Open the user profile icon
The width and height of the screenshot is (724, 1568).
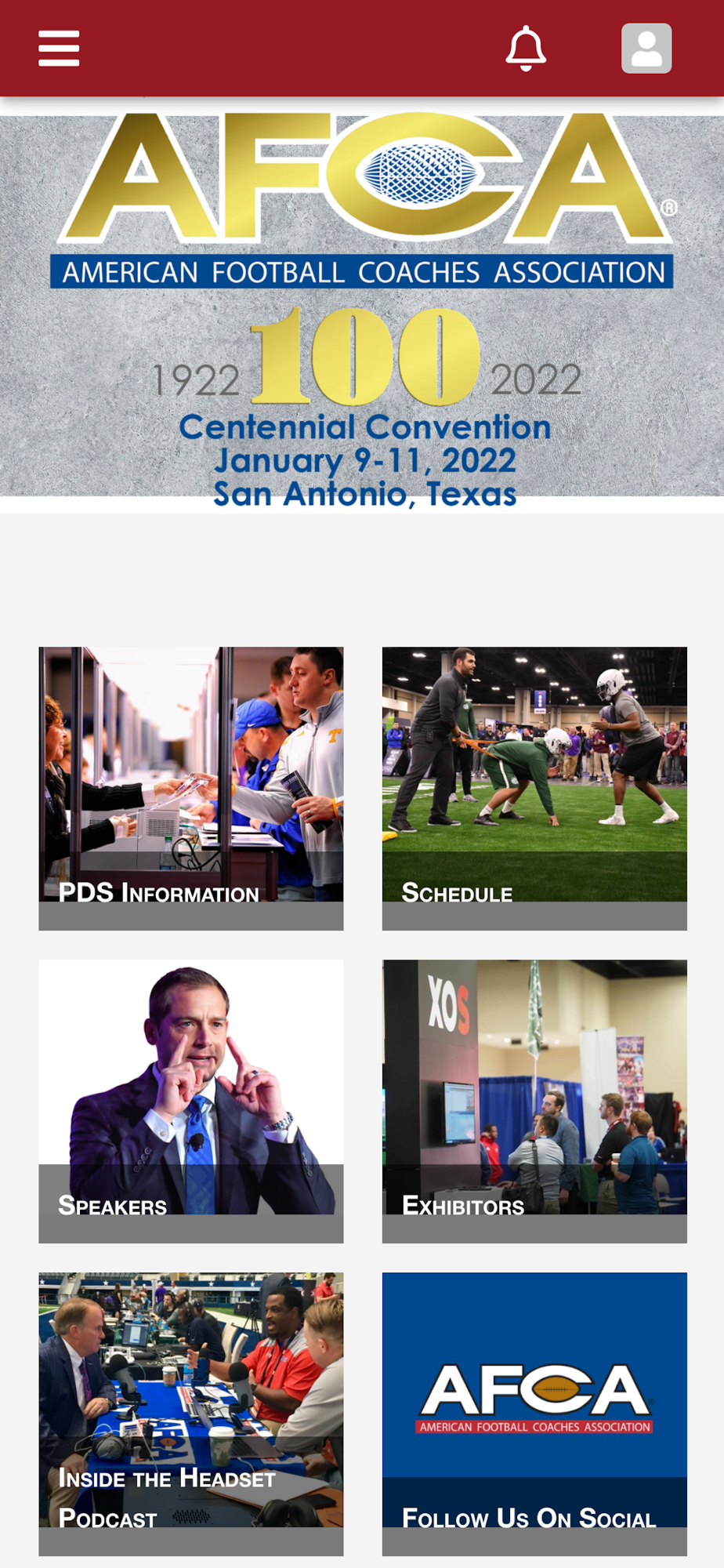pyautogui.click(x=646, y=49)
